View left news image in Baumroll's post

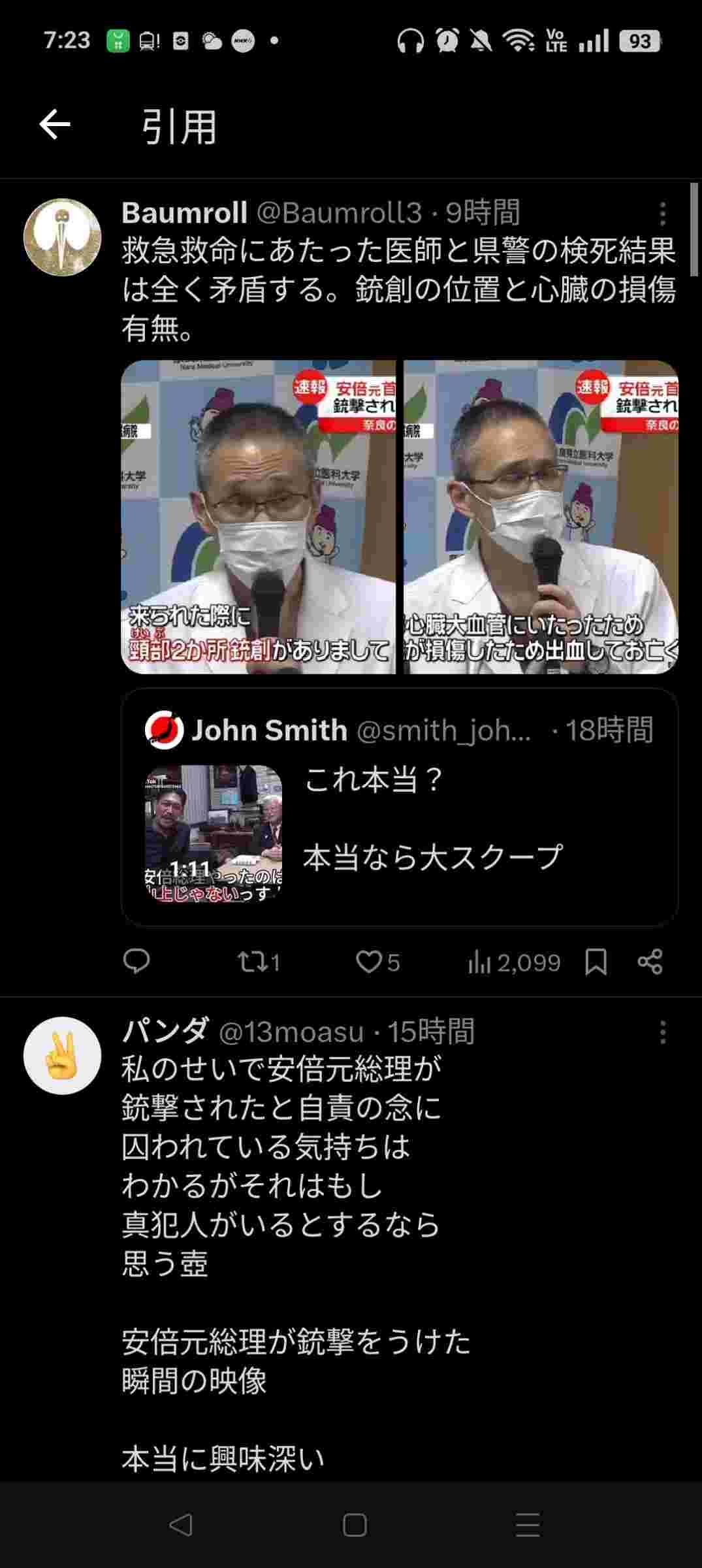[258, 517]
